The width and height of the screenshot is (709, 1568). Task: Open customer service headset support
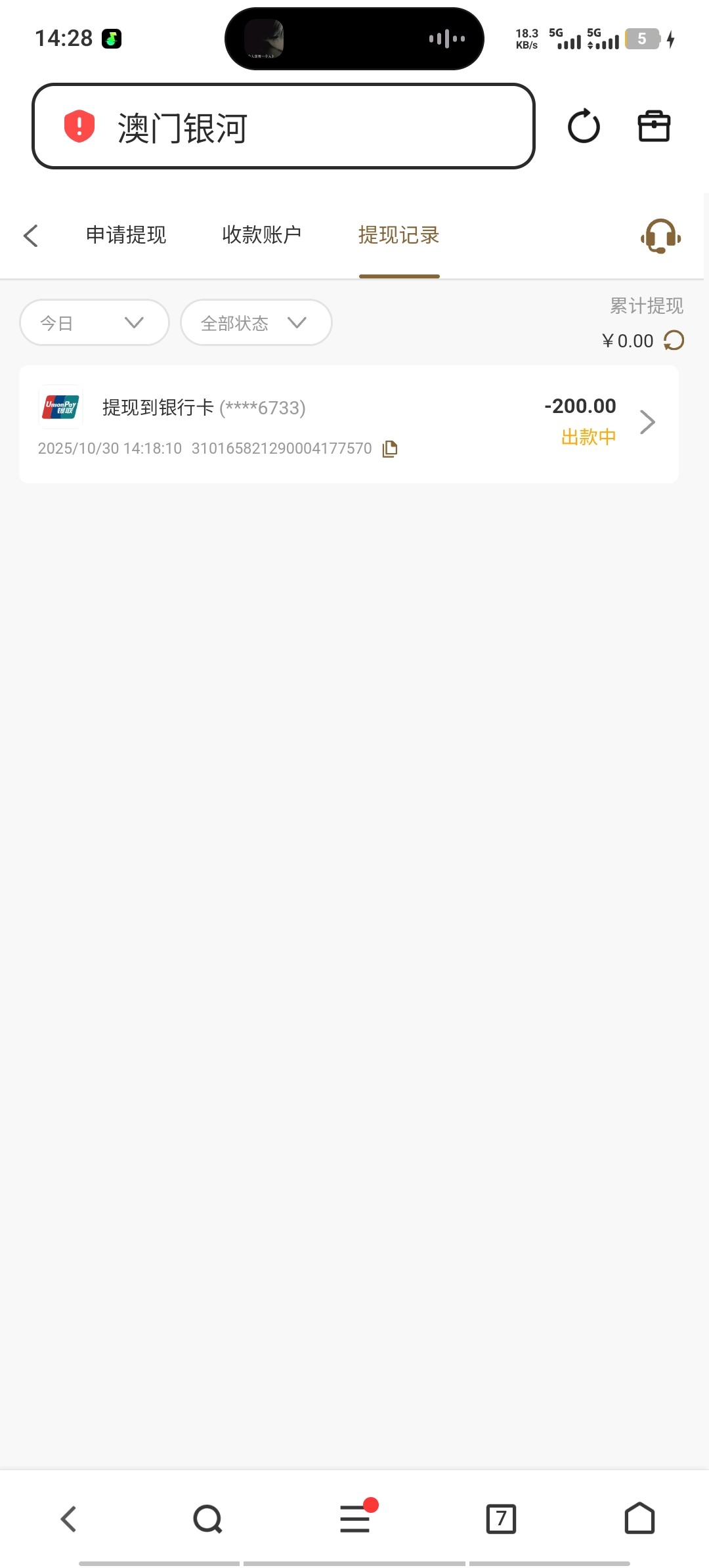click(660, 235)
